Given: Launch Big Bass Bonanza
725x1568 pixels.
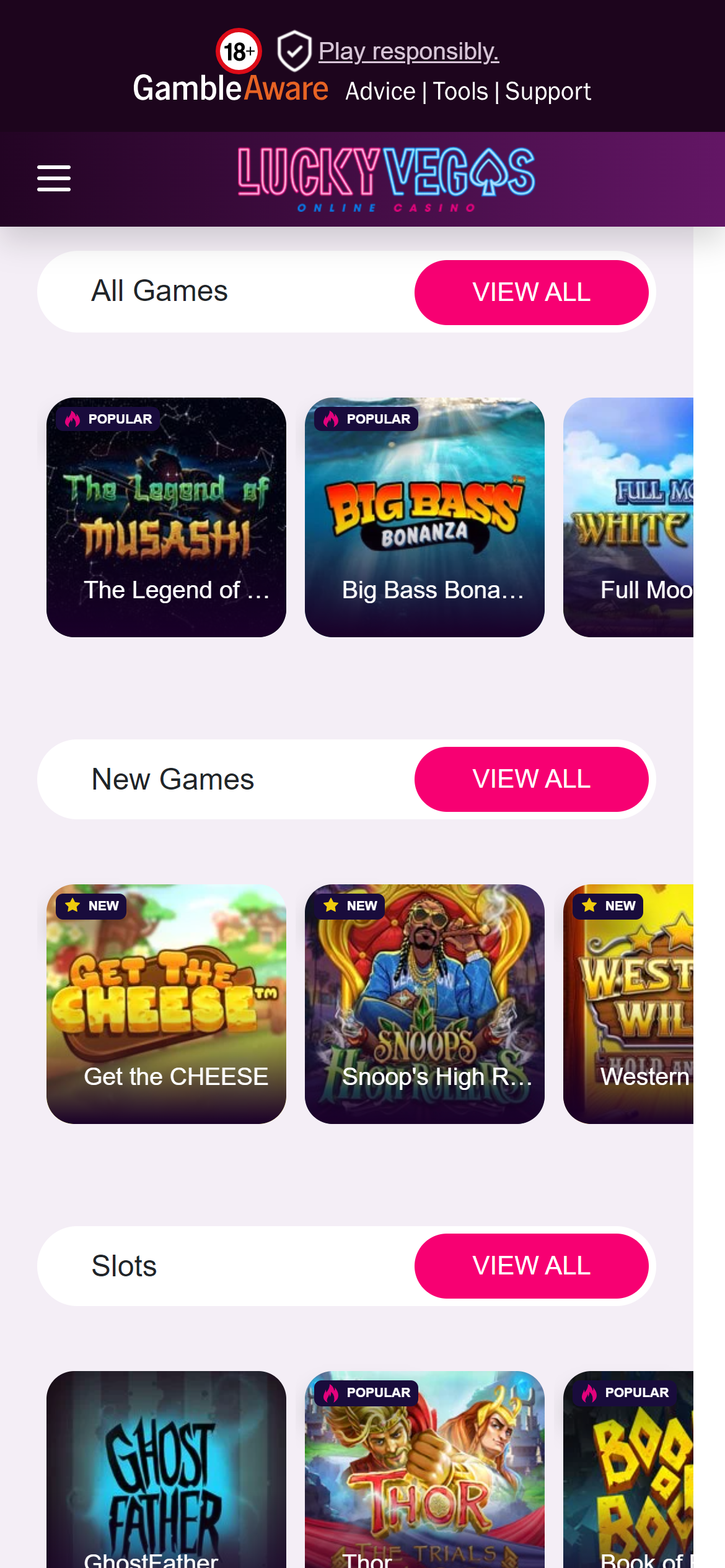Looking at the screenshot, I should [424, 517].
